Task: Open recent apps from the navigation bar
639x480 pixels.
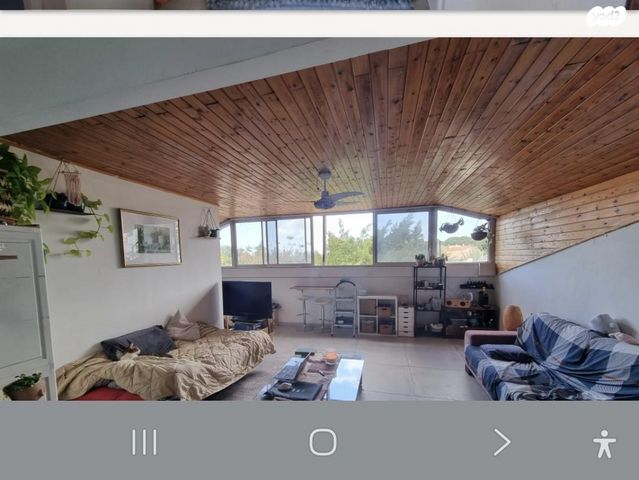Action: click(145, 442)
